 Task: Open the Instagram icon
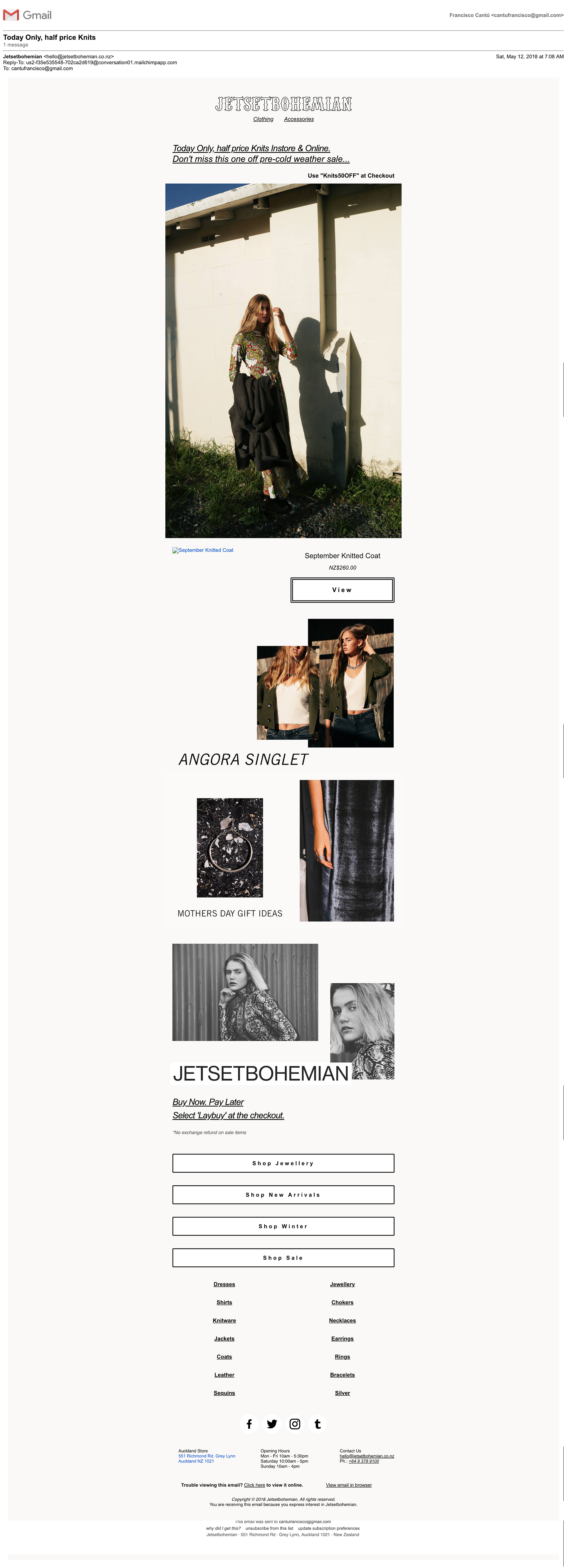(x=294, y=1424)
